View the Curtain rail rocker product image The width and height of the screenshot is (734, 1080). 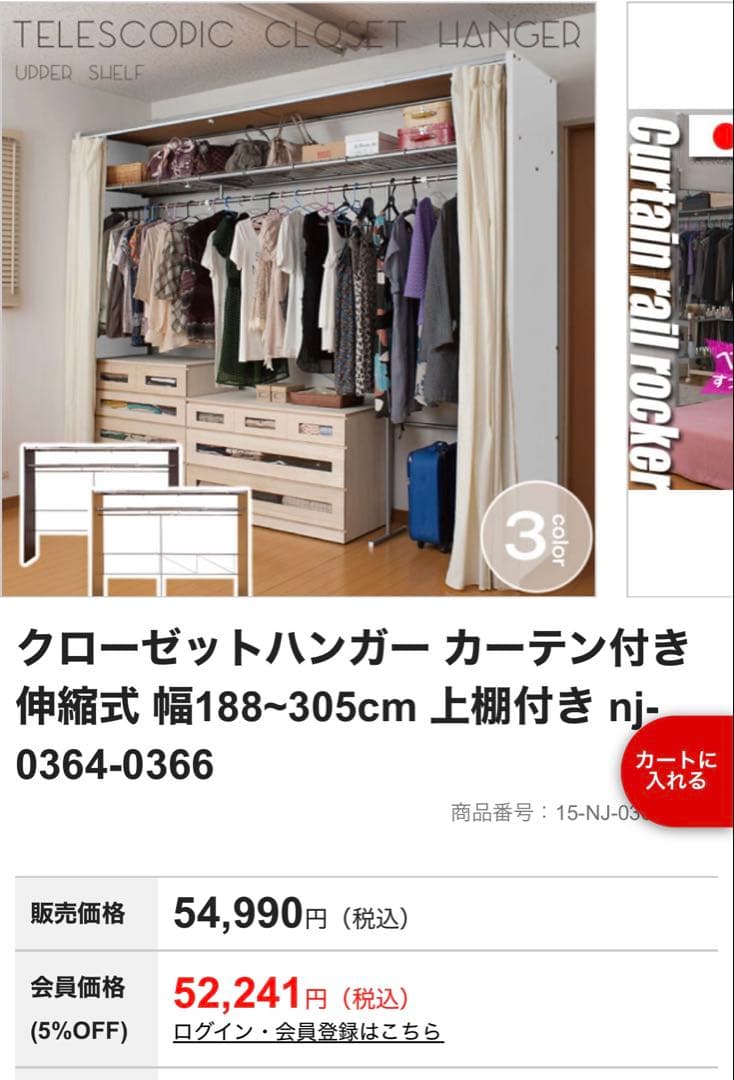680,300
